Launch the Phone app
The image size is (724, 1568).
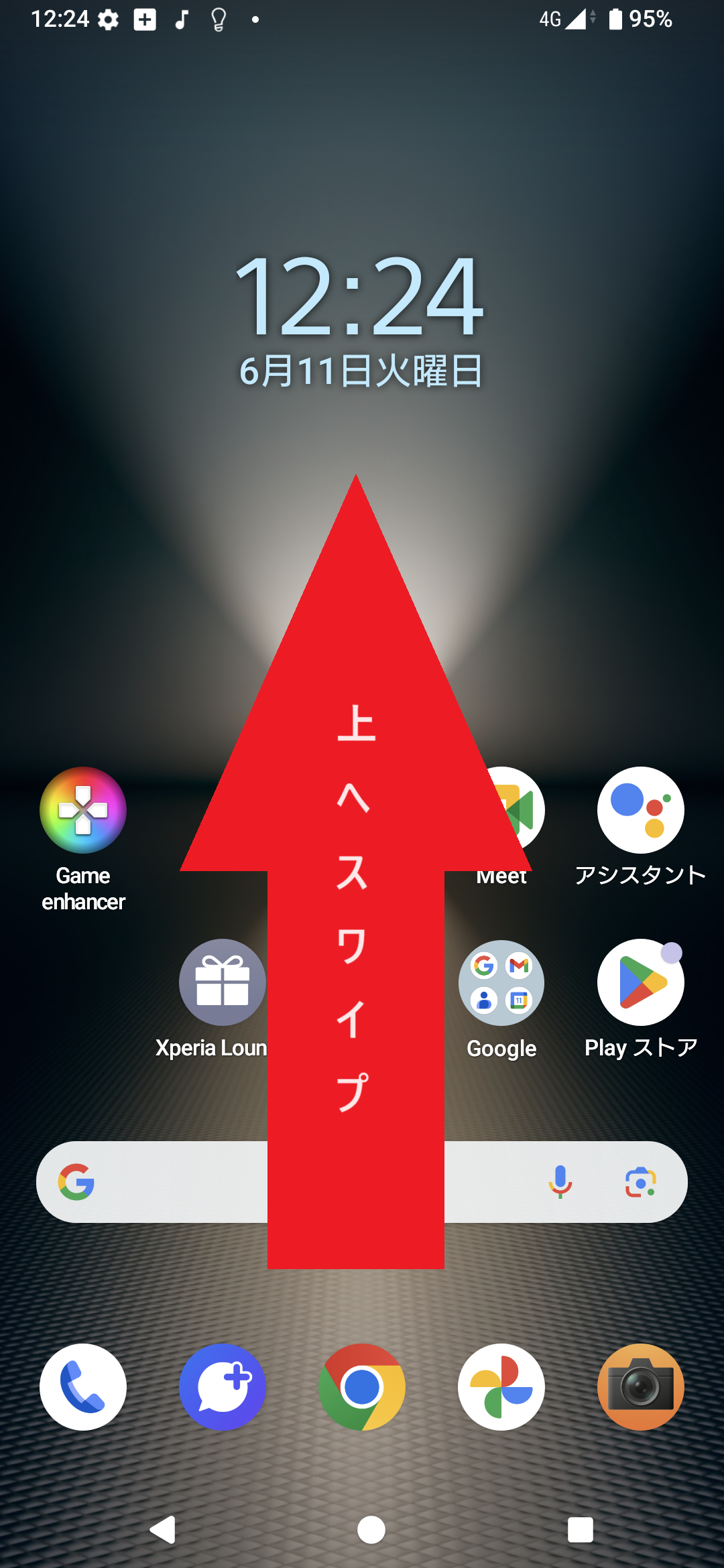tap(82, 1388)
